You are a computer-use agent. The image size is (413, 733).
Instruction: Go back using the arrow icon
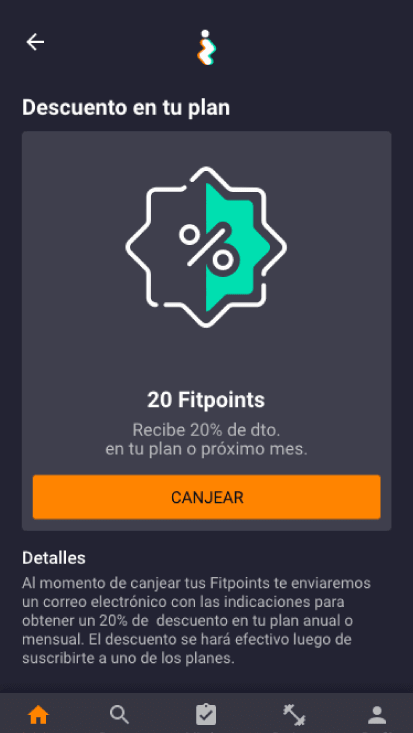click(x=35, y=42)
